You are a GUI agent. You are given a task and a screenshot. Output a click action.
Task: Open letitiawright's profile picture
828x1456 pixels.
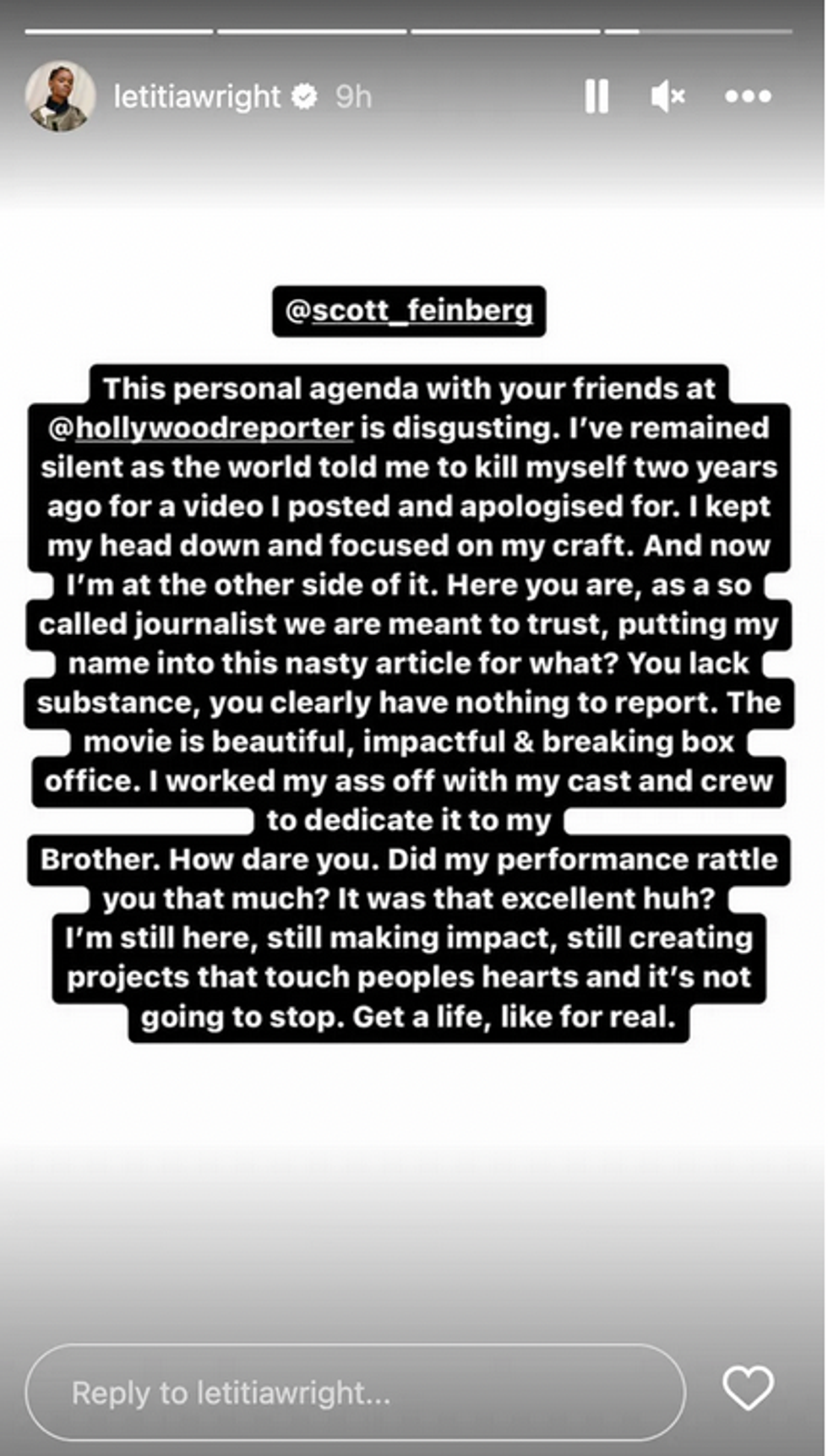(x=60, y=96)
